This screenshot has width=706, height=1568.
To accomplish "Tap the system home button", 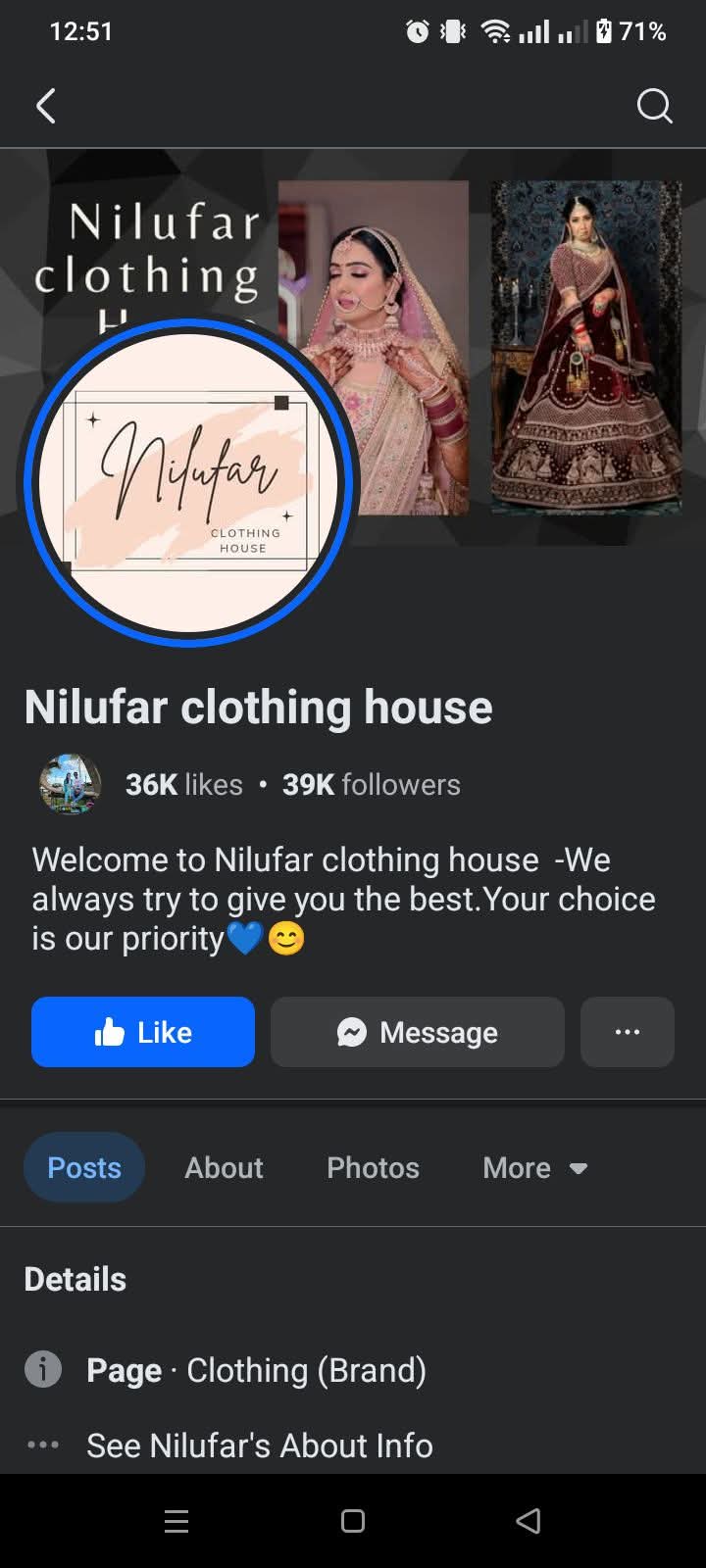I will (353, 1521).
